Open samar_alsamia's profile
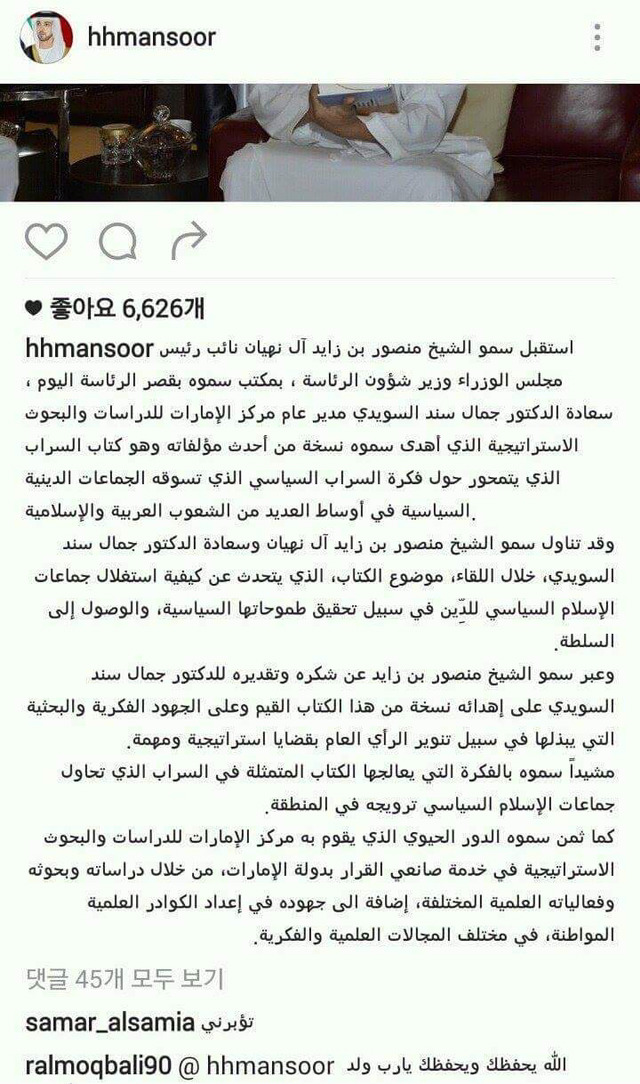Image resolution: width=640 pixels, height=1084 pixels. click(x=110, y=1022)
